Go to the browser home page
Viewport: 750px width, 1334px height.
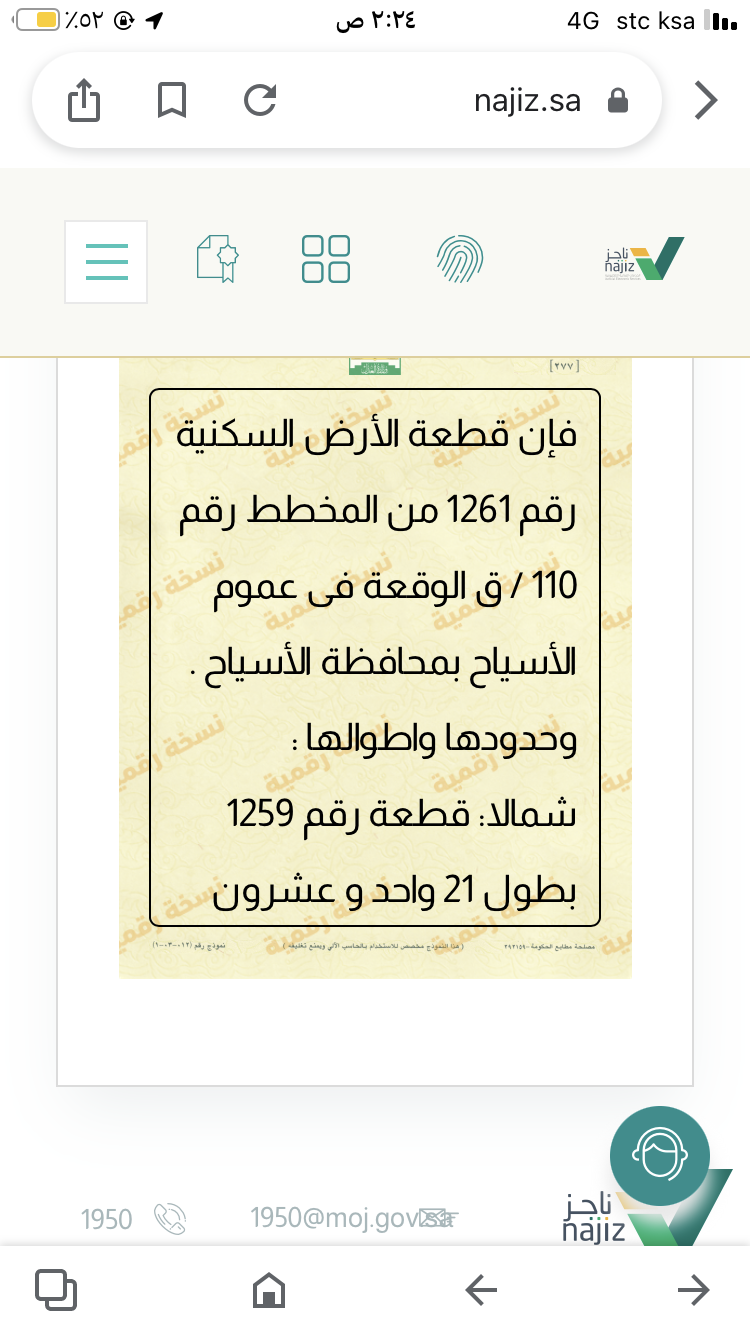click(268, 1290)
